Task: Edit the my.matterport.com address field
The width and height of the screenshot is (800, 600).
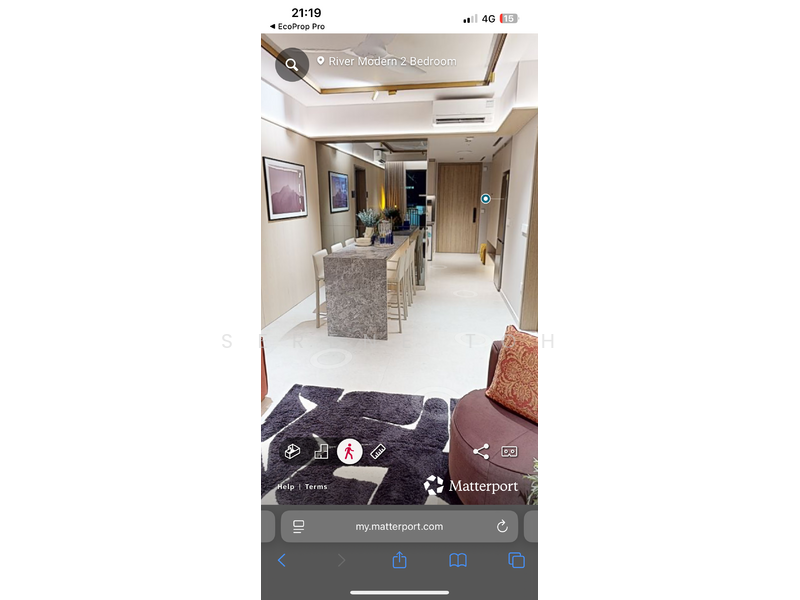Action: pyautogui.click(x=399, y=526)
